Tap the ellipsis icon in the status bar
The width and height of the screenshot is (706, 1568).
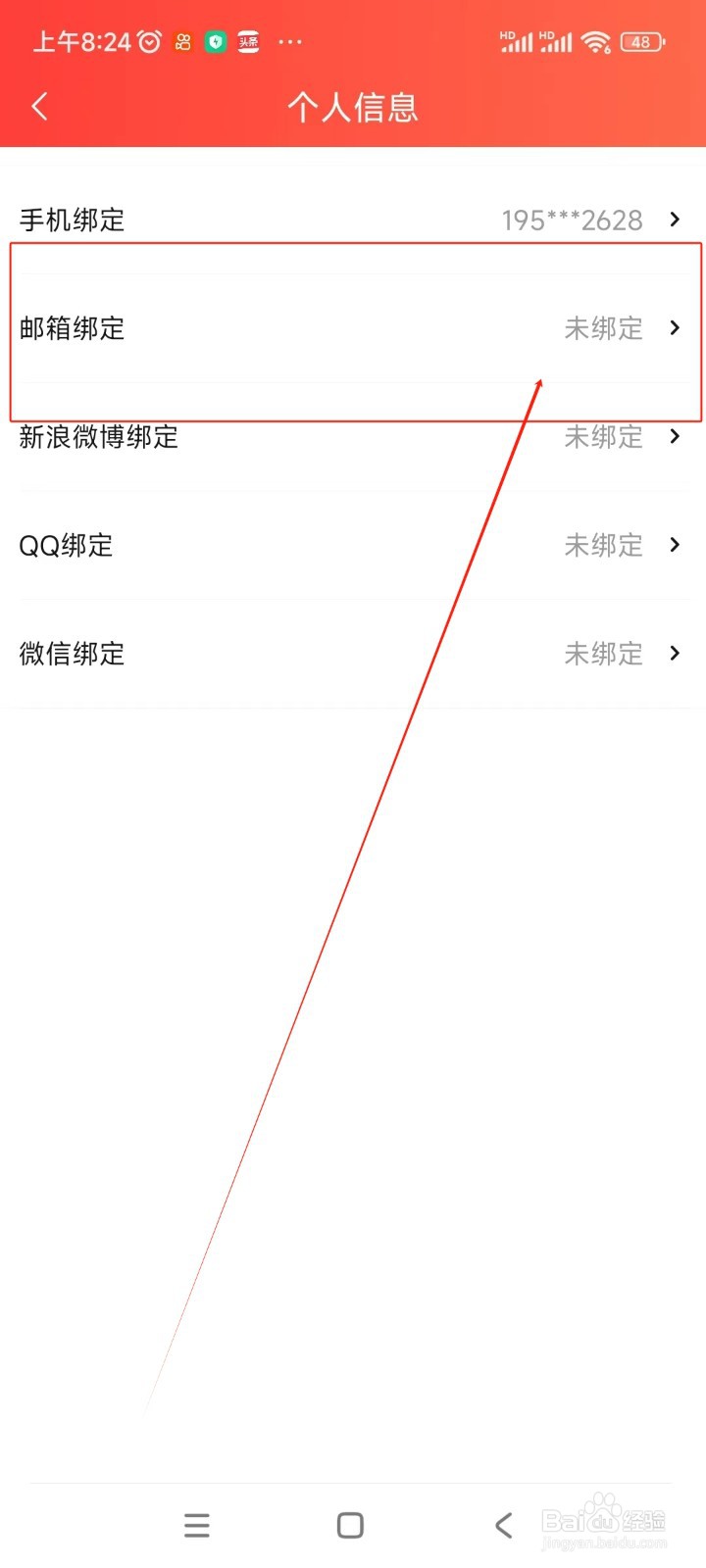point(290,41)
